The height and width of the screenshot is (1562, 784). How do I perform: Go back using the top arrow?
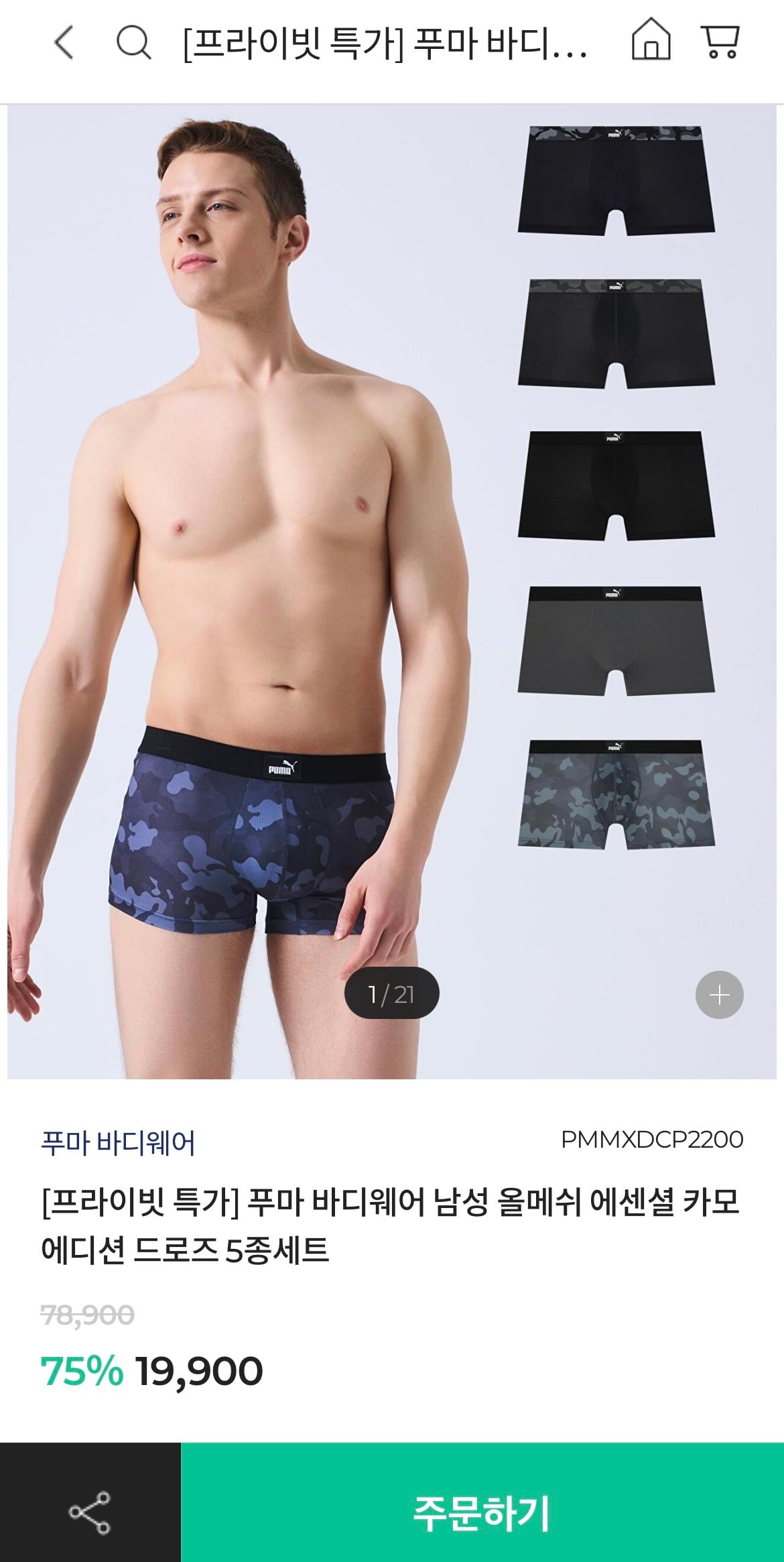click(64, 44)
